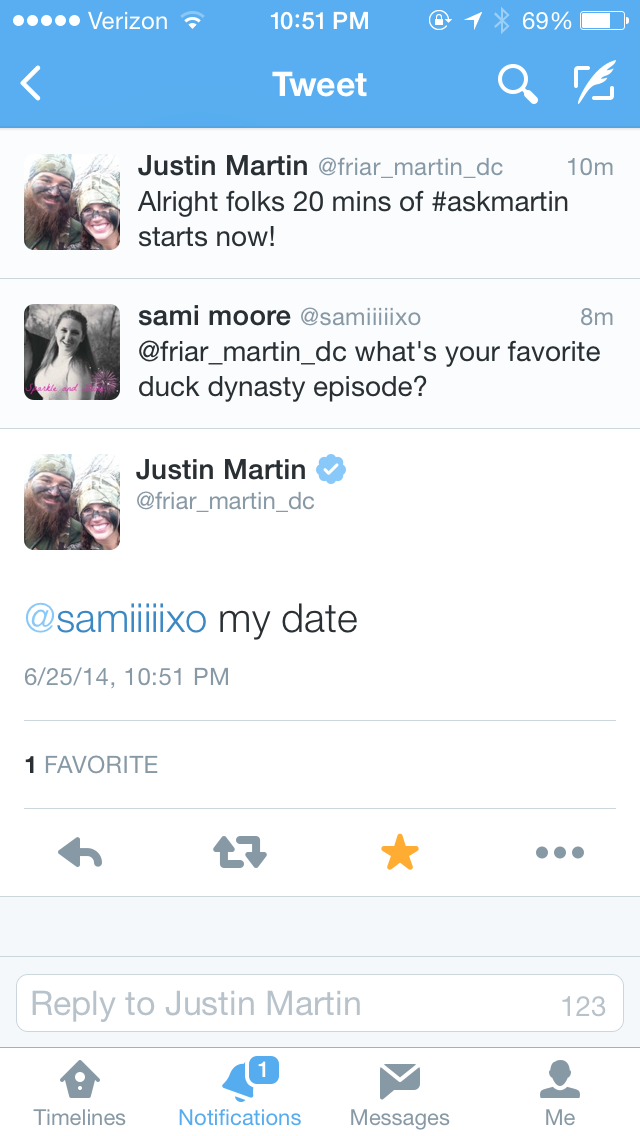Retweet the 'my date' tweet
Screen dimensions: 640x1136
(240, 853)
